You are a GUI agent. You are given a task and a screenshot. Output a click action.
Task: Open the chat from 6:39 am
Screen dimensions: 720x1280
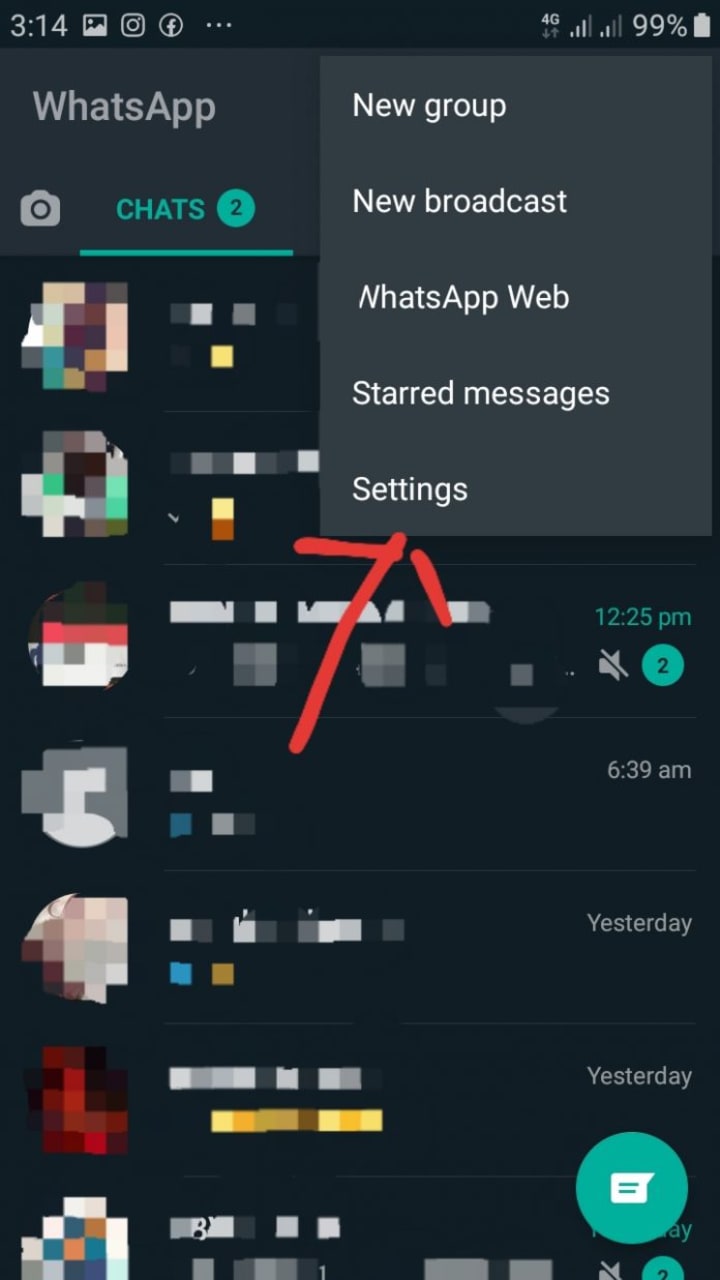[x=360, y=795]
